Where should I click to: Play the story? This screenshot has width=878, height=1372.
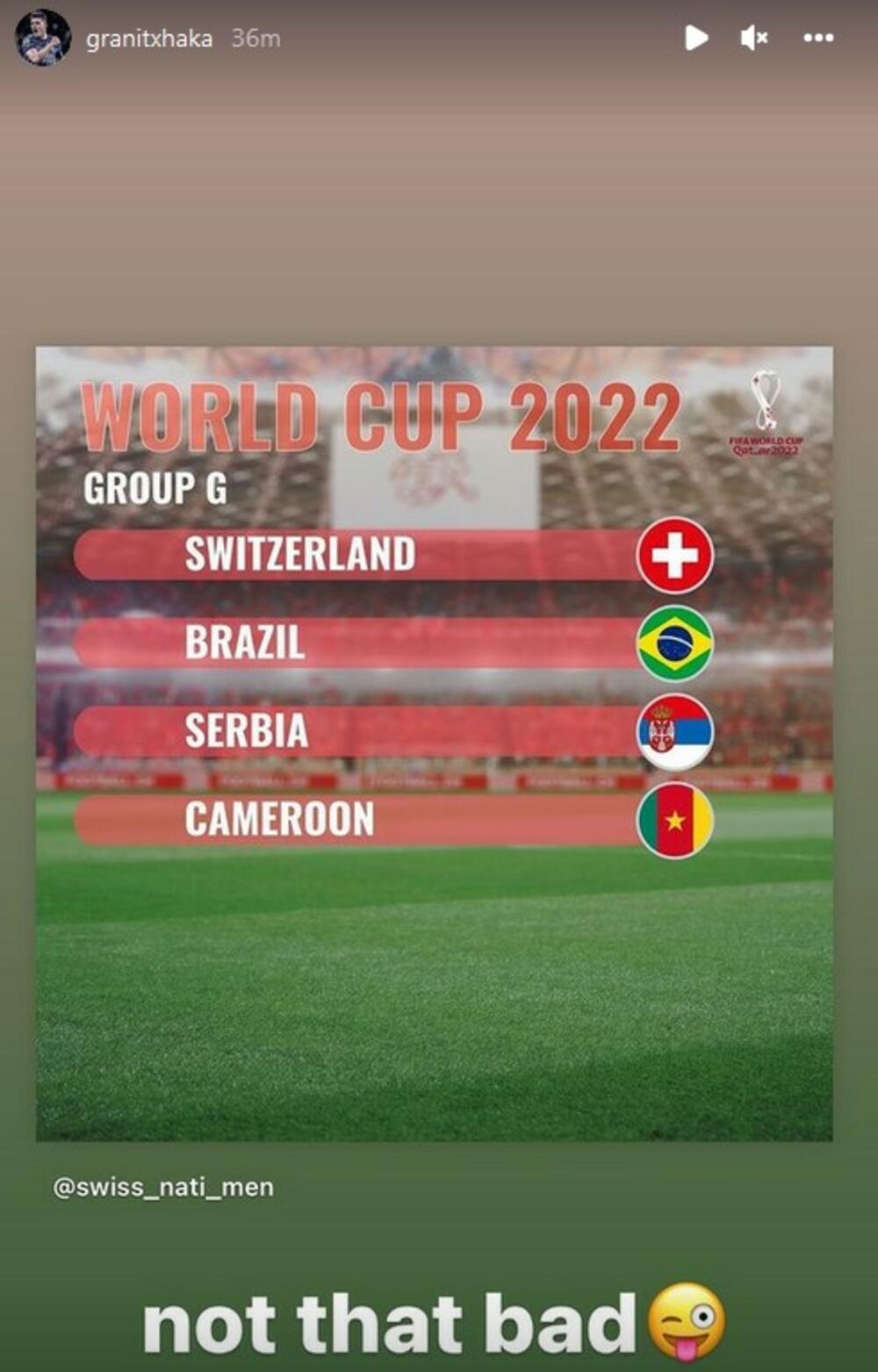pyautogui.click(x=696, y=38)
